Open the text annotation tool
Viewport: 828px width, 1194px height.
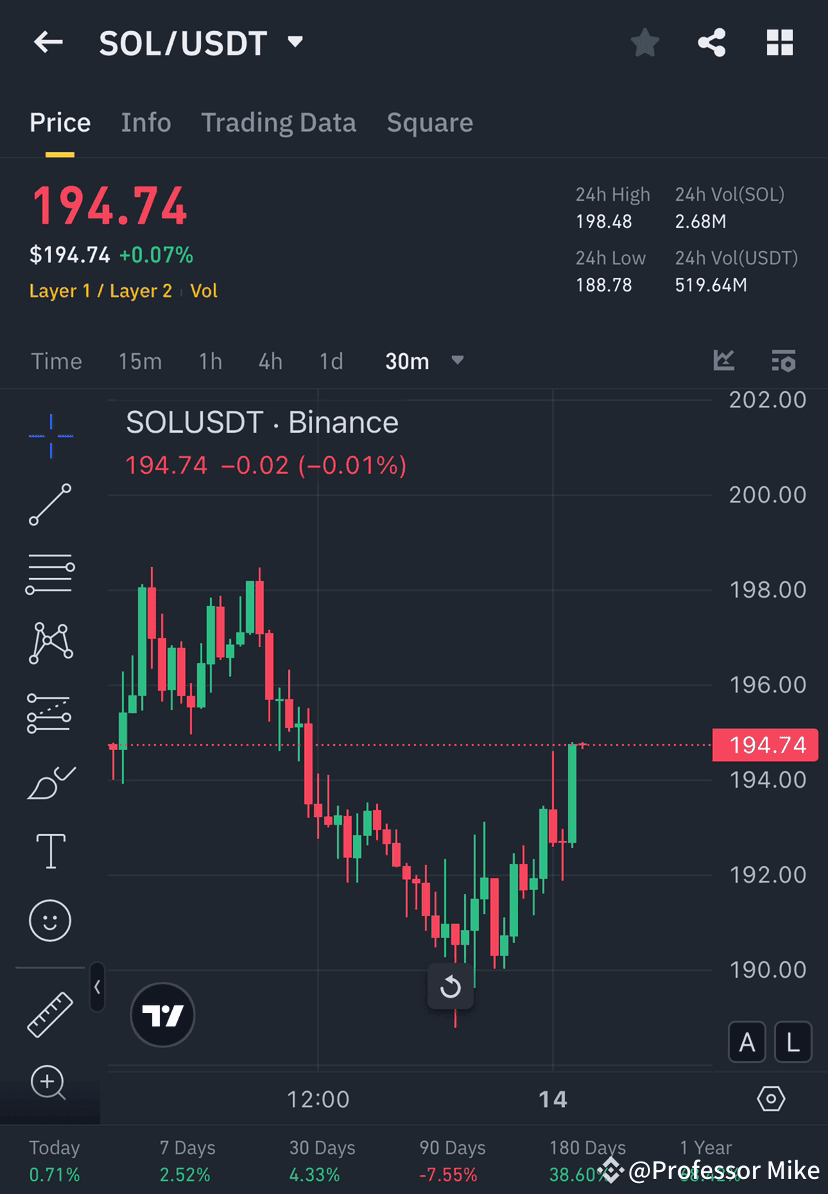[x=50, y=850]
